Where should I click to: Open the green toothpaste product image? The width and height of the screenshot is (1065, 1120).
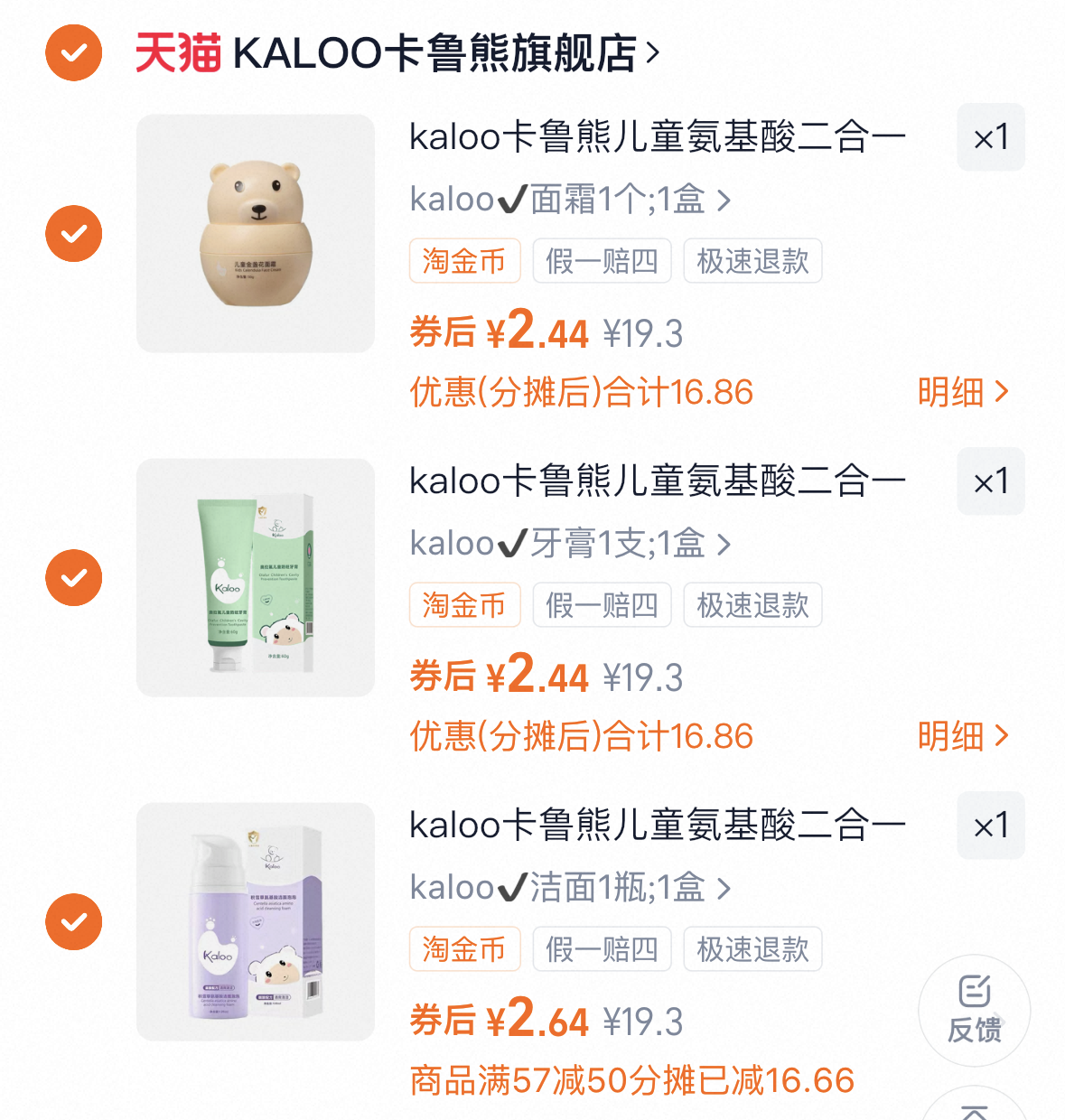[256, 578]
